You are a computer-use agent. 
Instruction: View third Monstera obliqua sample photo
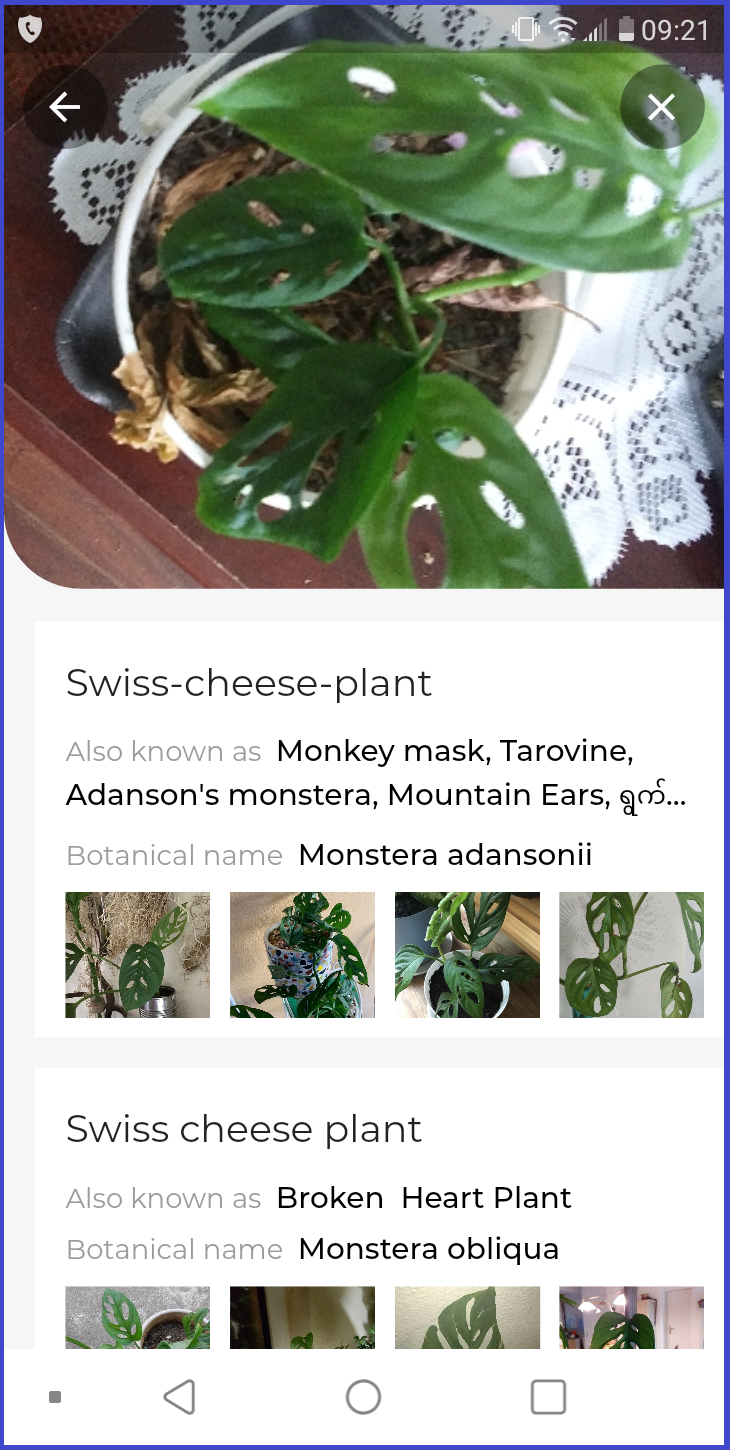pyautogui.click(x=467, y=1318)
